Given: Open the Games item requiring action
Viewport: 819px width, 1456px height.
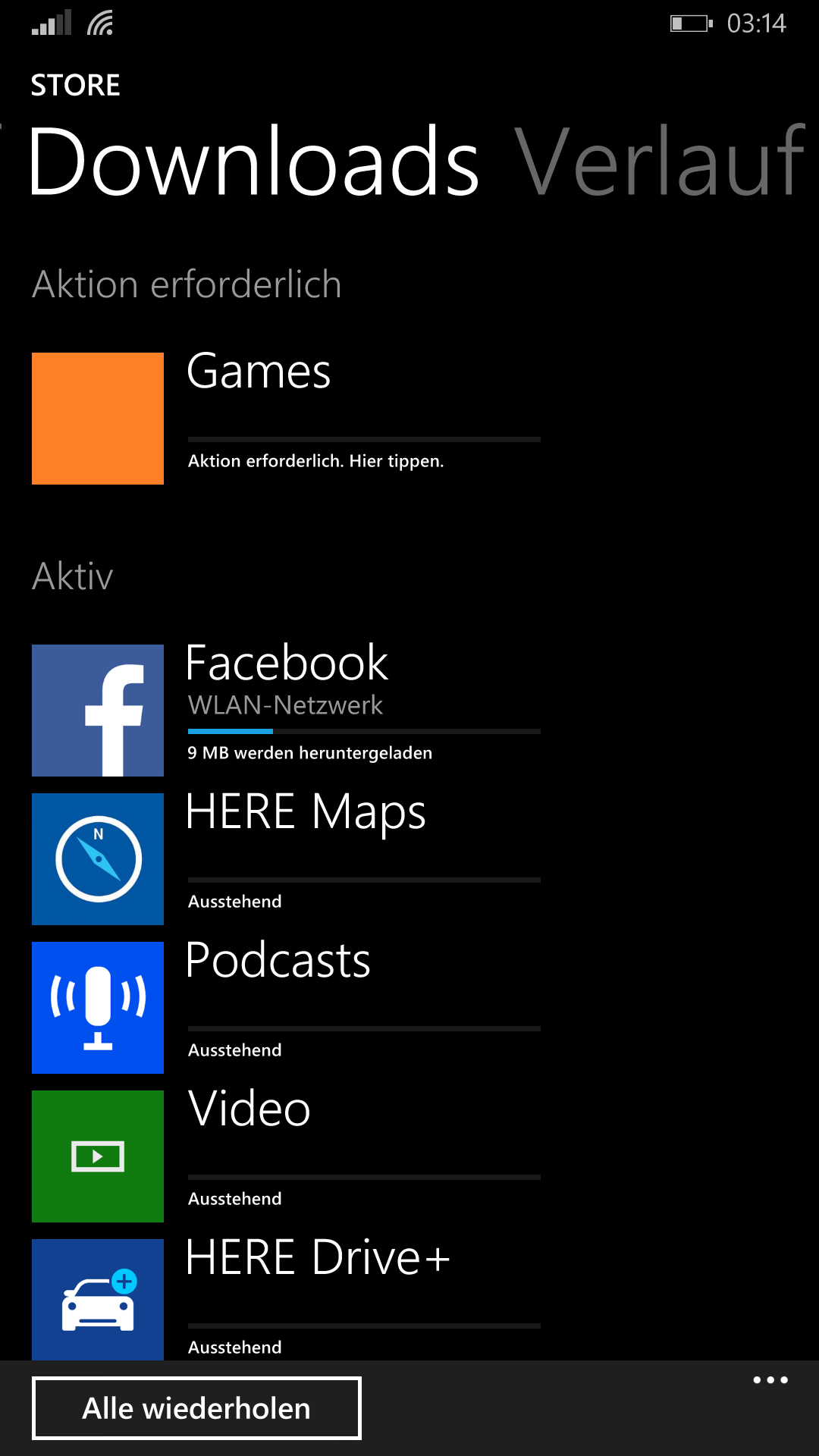Looking at the screenshot, I should coord(286,418).
